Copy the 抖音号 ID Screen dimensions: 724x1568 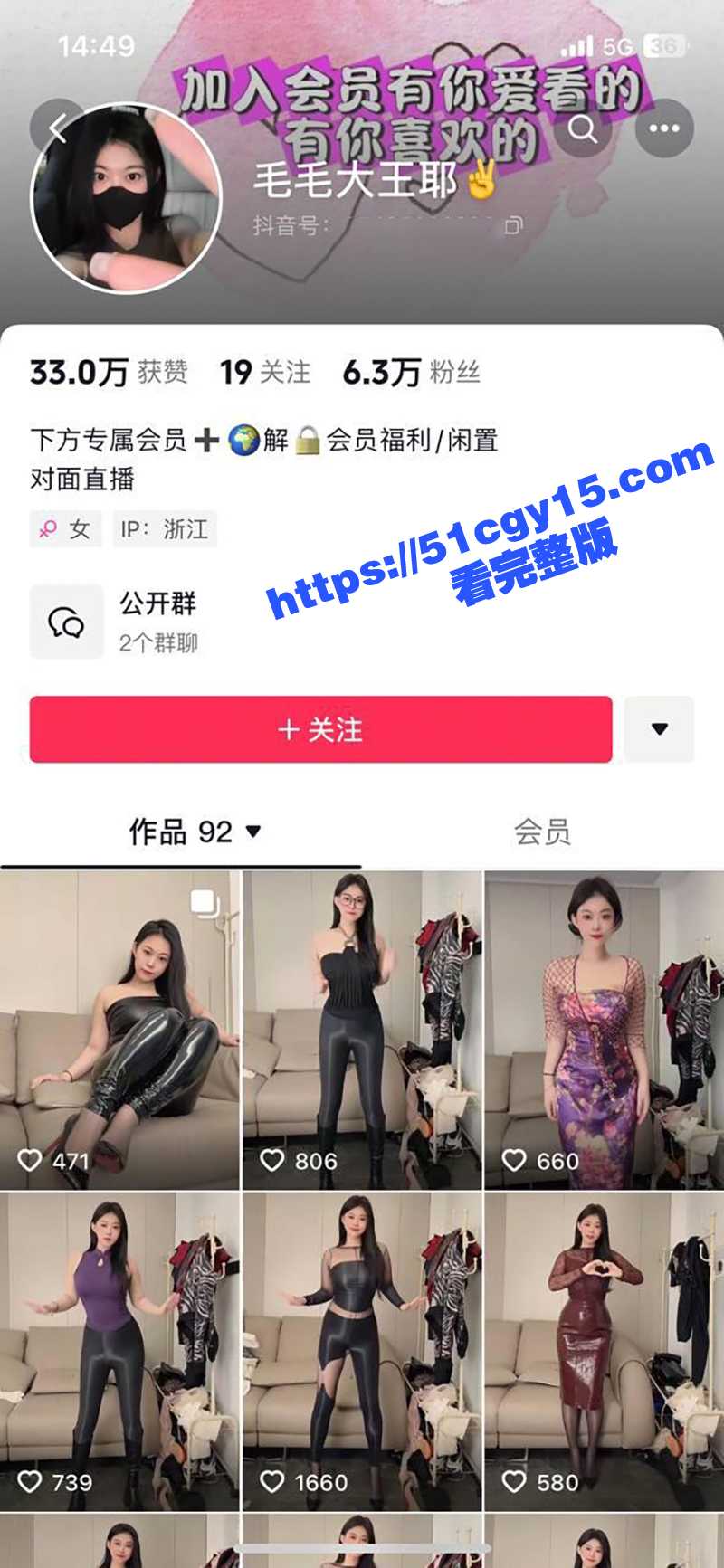(x=513, y=225)
